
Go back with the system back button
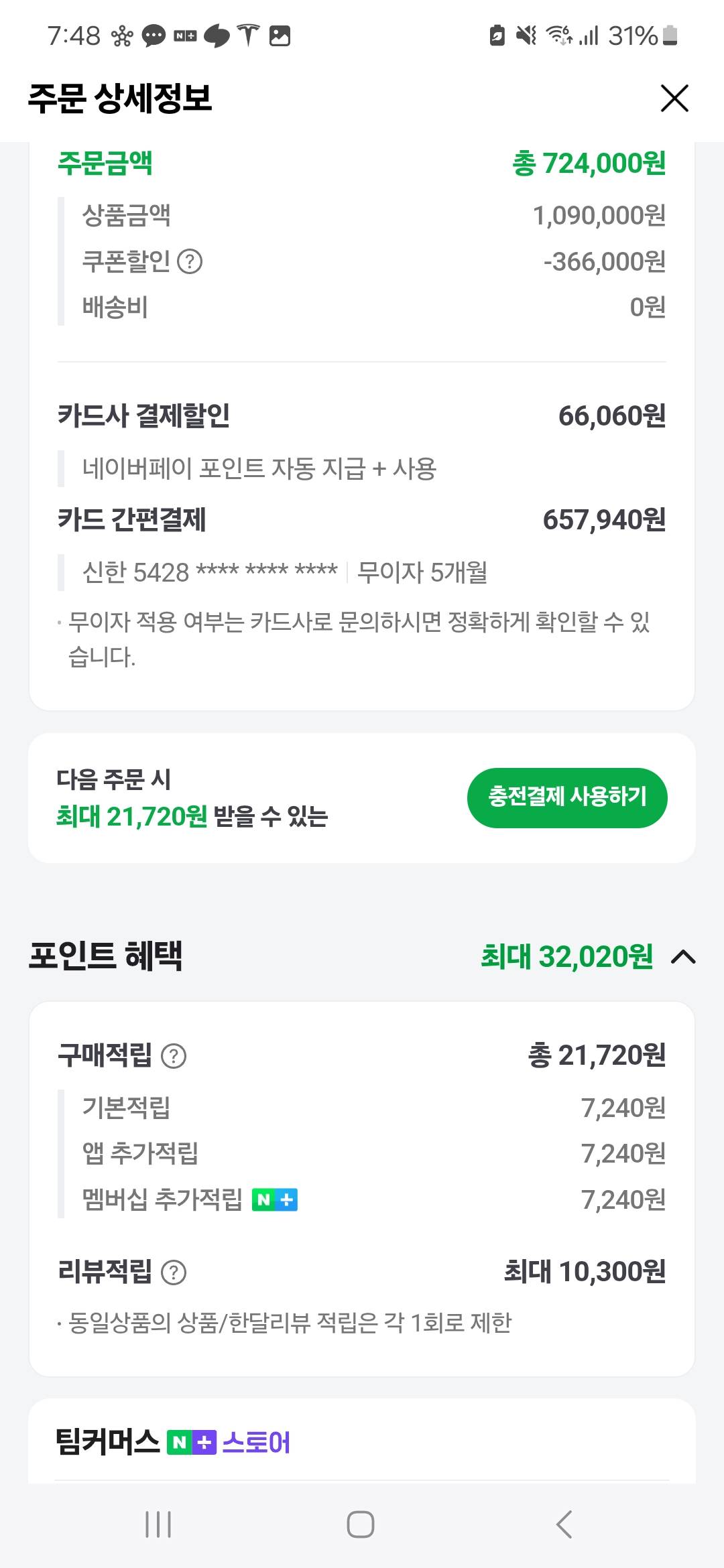[x=564, y=1524]
